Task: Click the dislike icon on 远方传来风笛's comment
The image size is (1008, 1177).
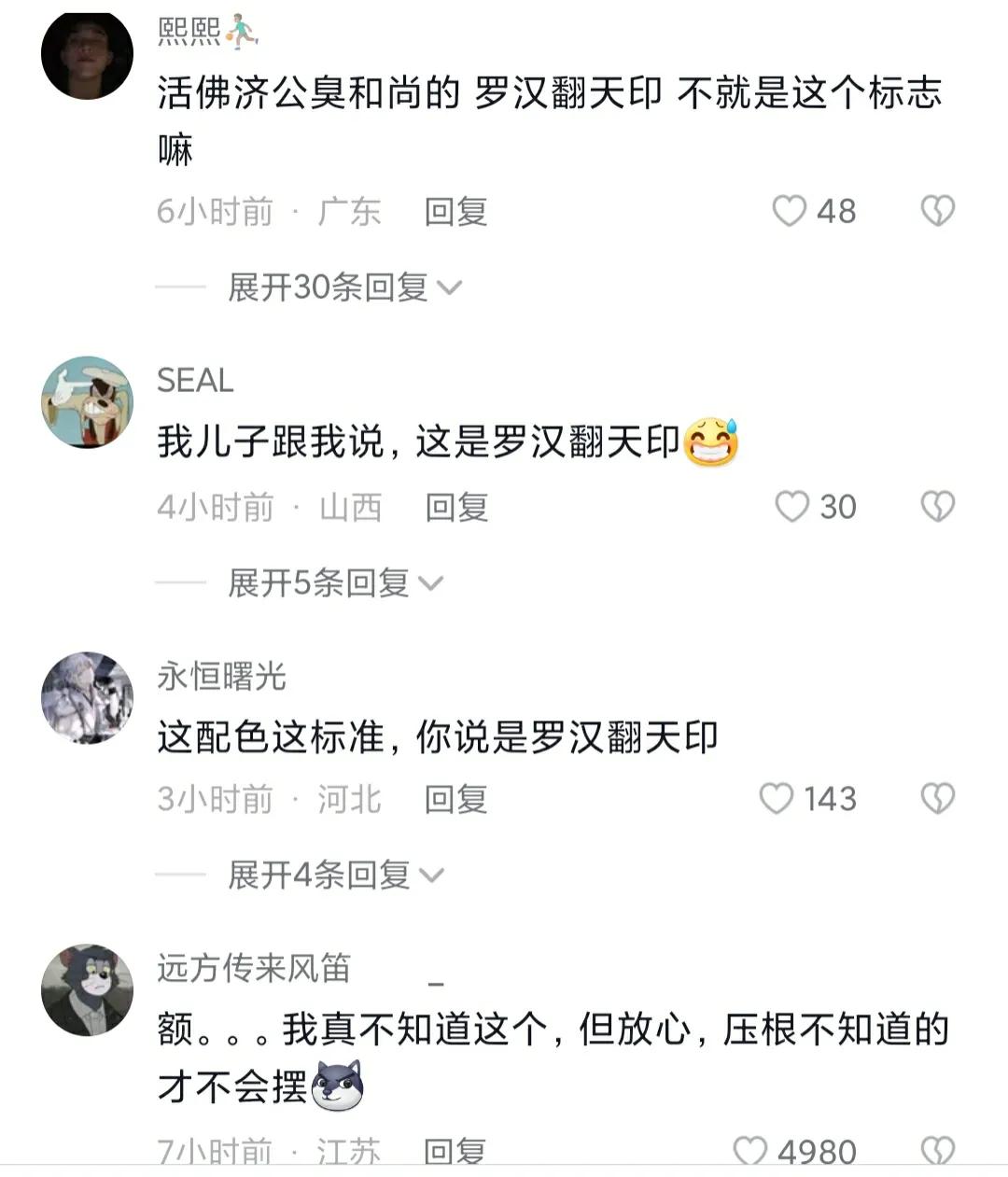Action: coord(937,1150)
